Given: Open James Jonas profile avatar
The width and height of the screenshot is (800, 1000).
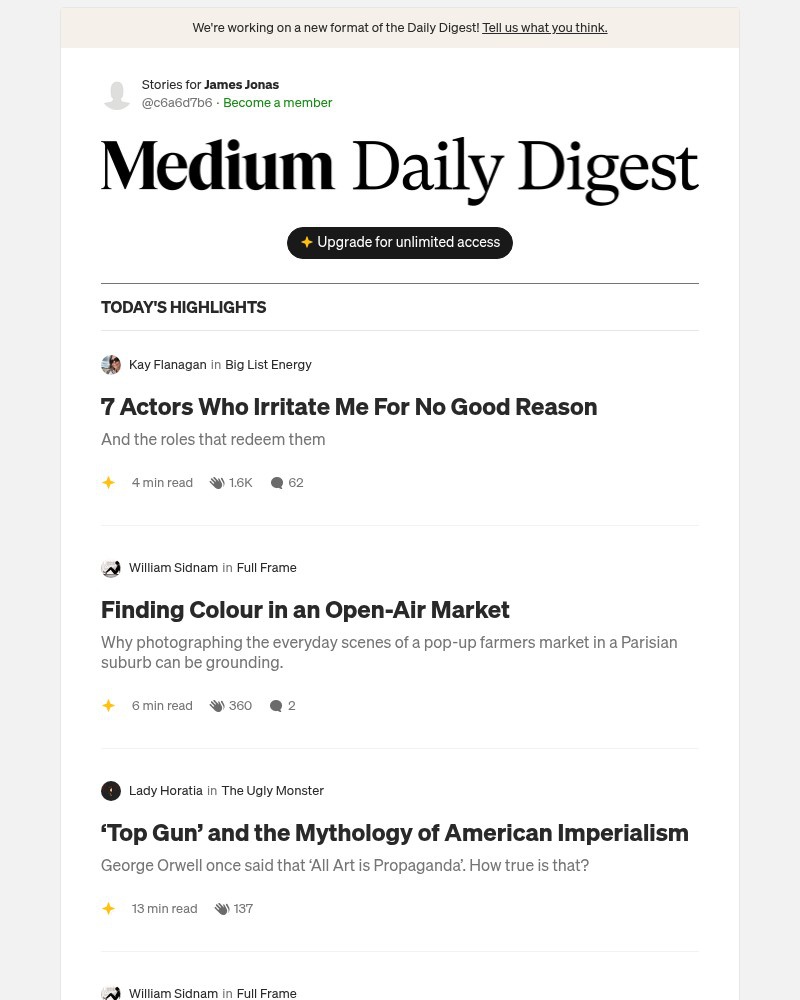Looking at the screenshot, I should pos(117,94).
